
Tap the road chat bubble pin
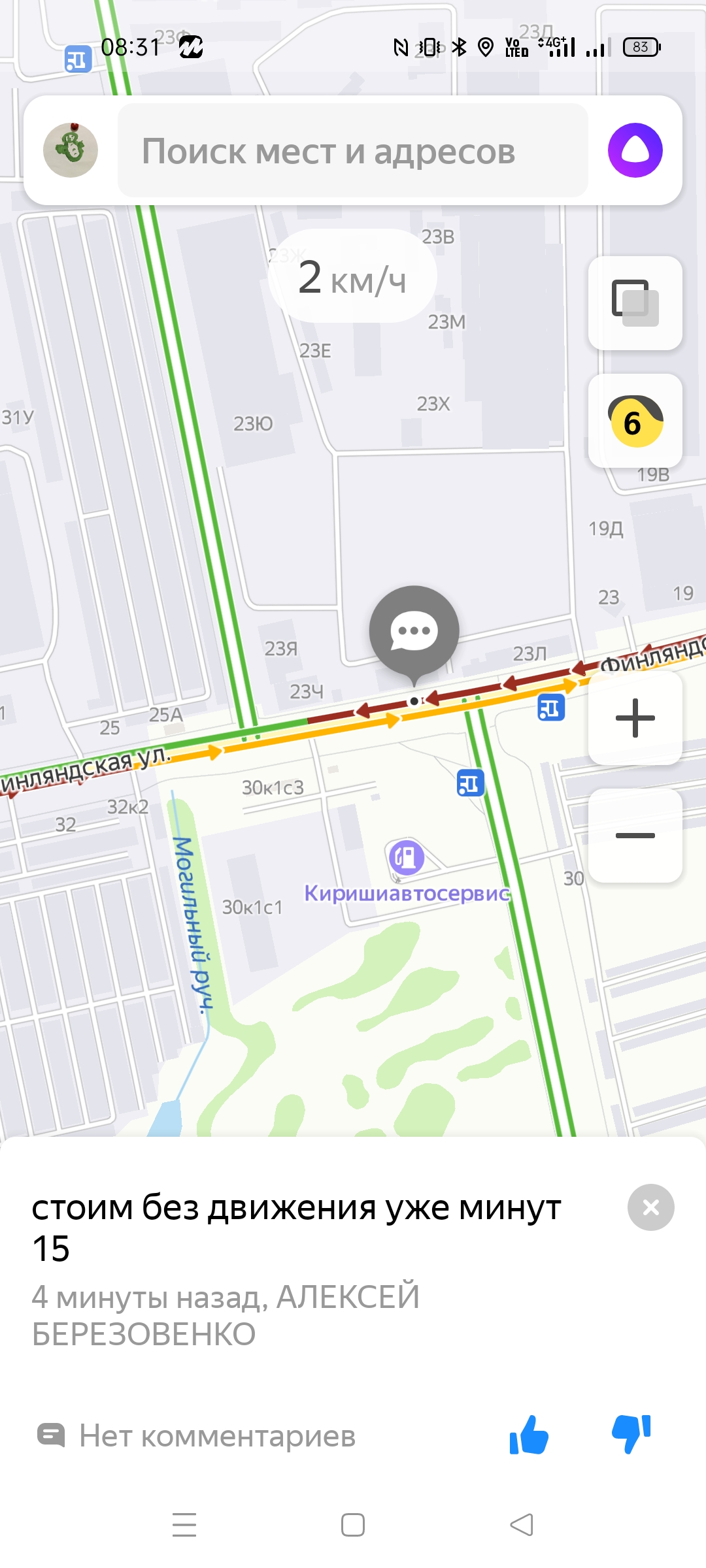[x=414, y=630]
